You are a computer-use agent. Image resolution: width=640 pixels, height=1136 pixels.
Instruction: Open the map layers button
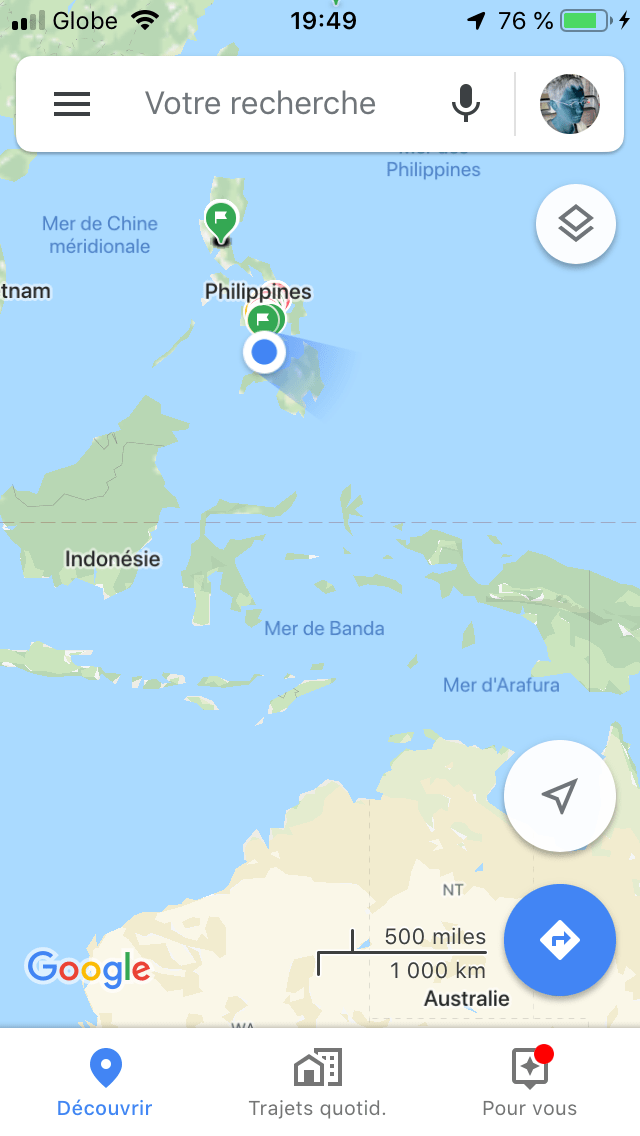[575, 225]
